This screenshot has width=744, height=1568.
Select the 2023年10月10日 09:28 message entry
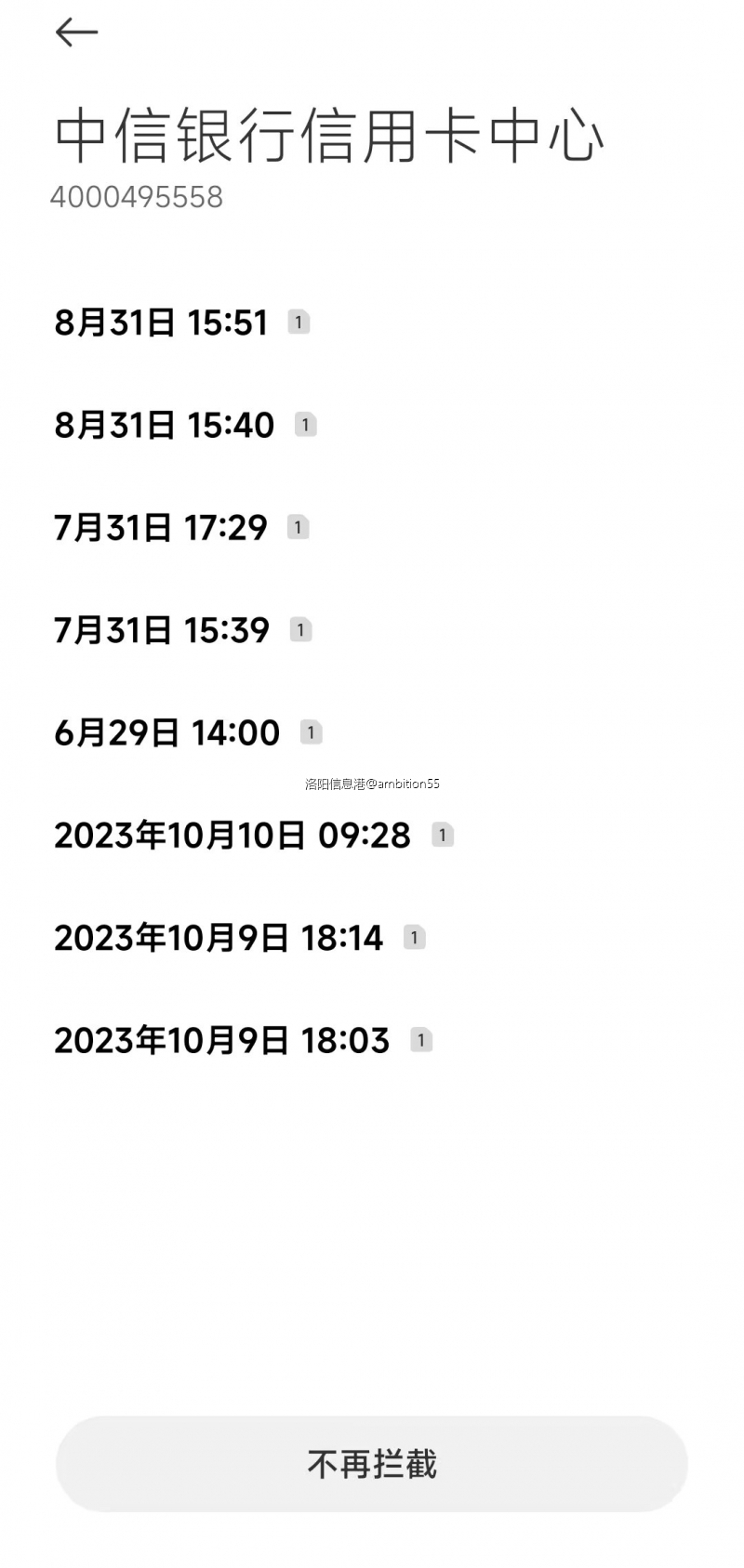(x=232, y=836)
